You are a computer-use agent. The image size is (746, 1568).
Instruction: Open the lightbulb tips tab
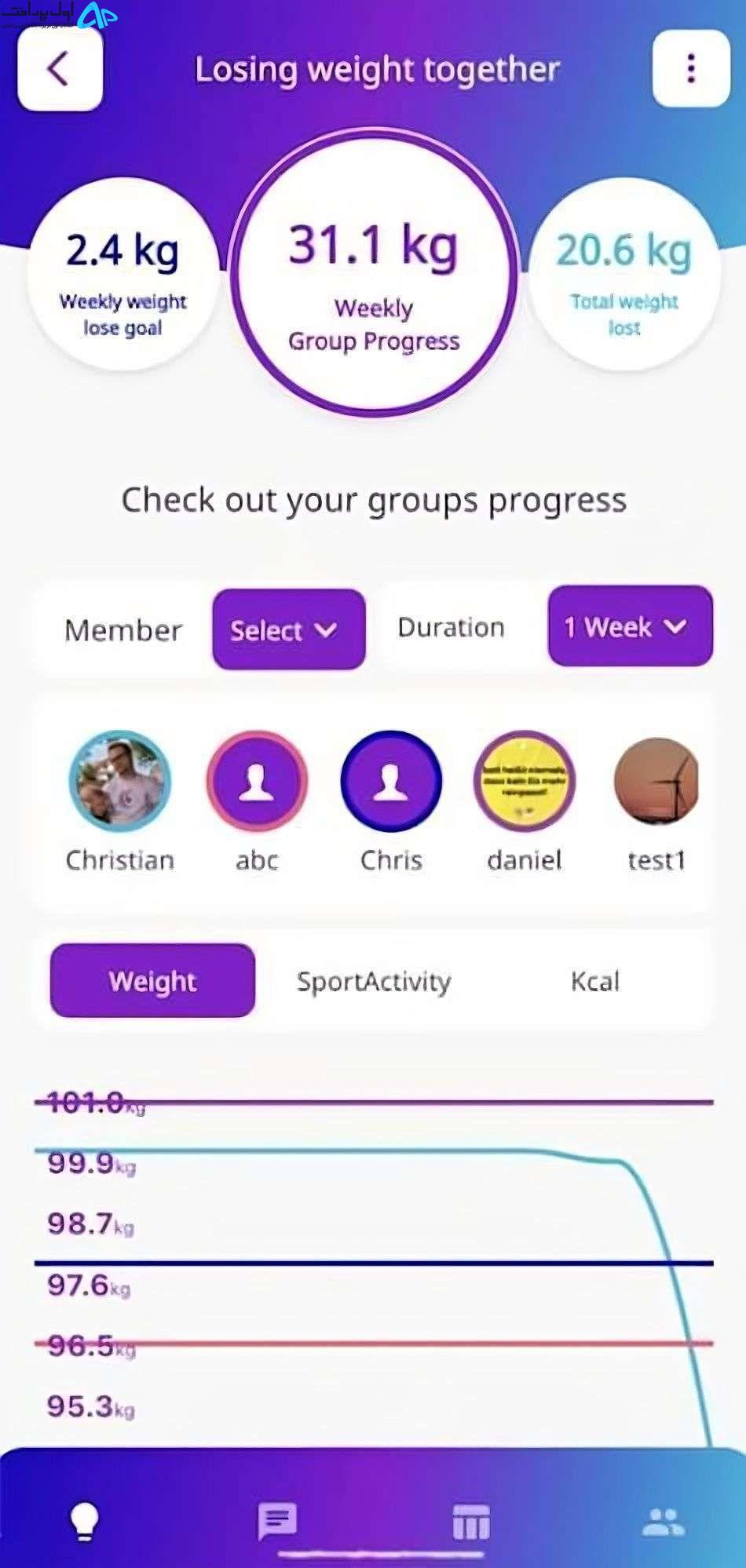click(84, 1521)
